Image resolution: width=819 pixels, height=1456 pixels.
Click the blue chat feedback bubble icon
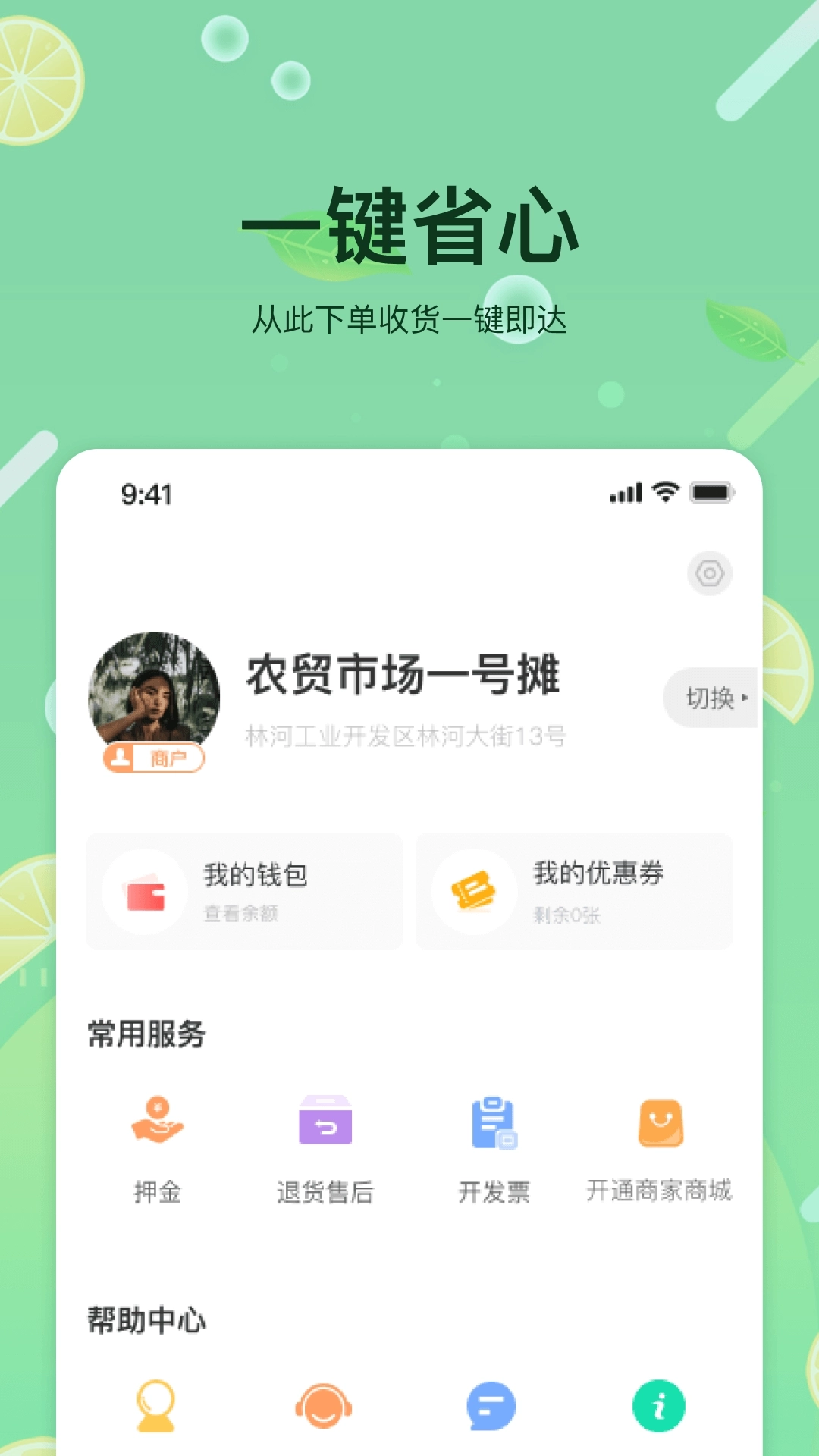[x=491, y=1407]
